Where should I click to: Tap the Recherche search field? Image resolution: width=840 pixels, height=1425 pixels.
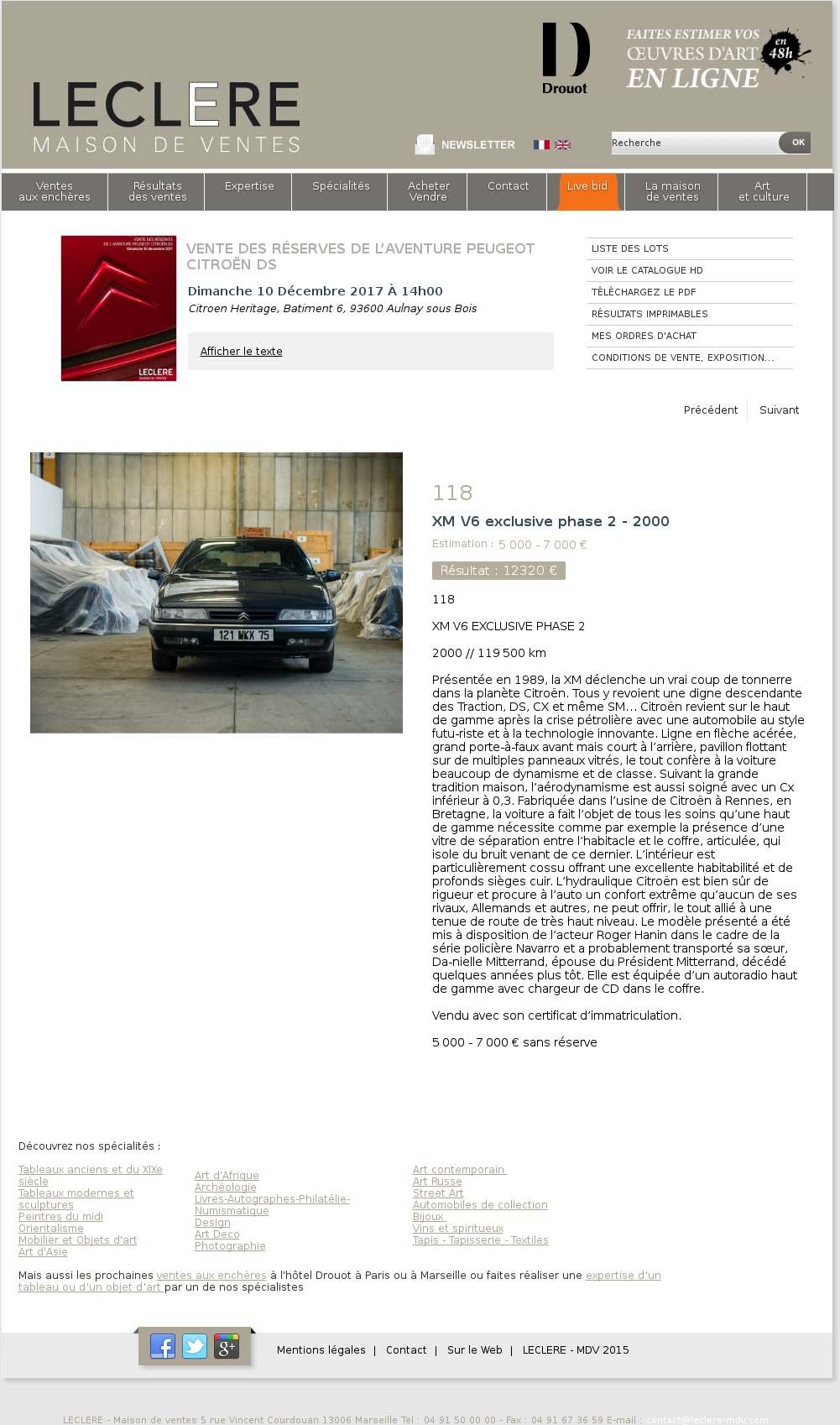[x=693, y=143]
